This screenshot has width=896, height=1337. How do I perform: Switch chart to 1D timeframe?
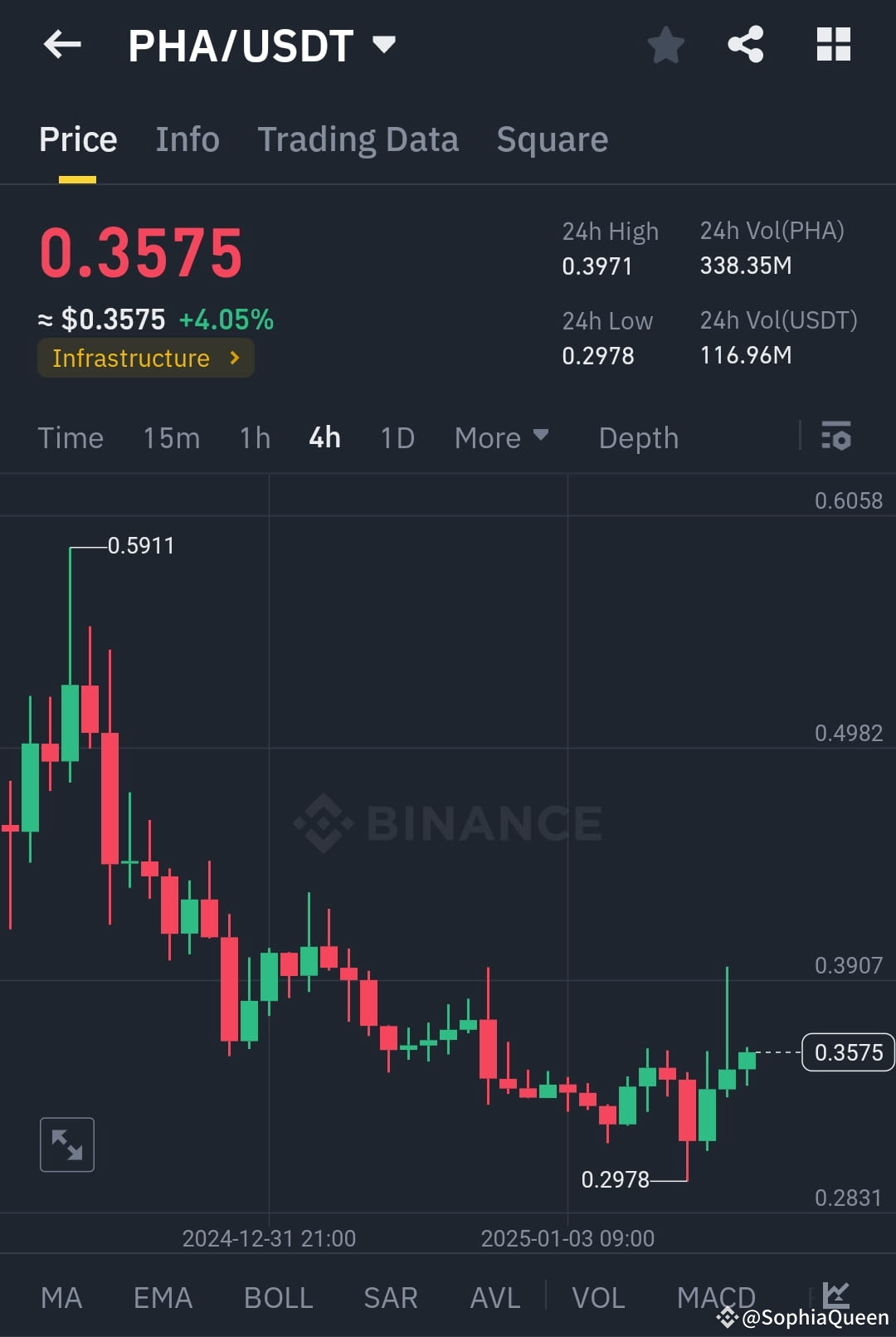tap(397, 437)
